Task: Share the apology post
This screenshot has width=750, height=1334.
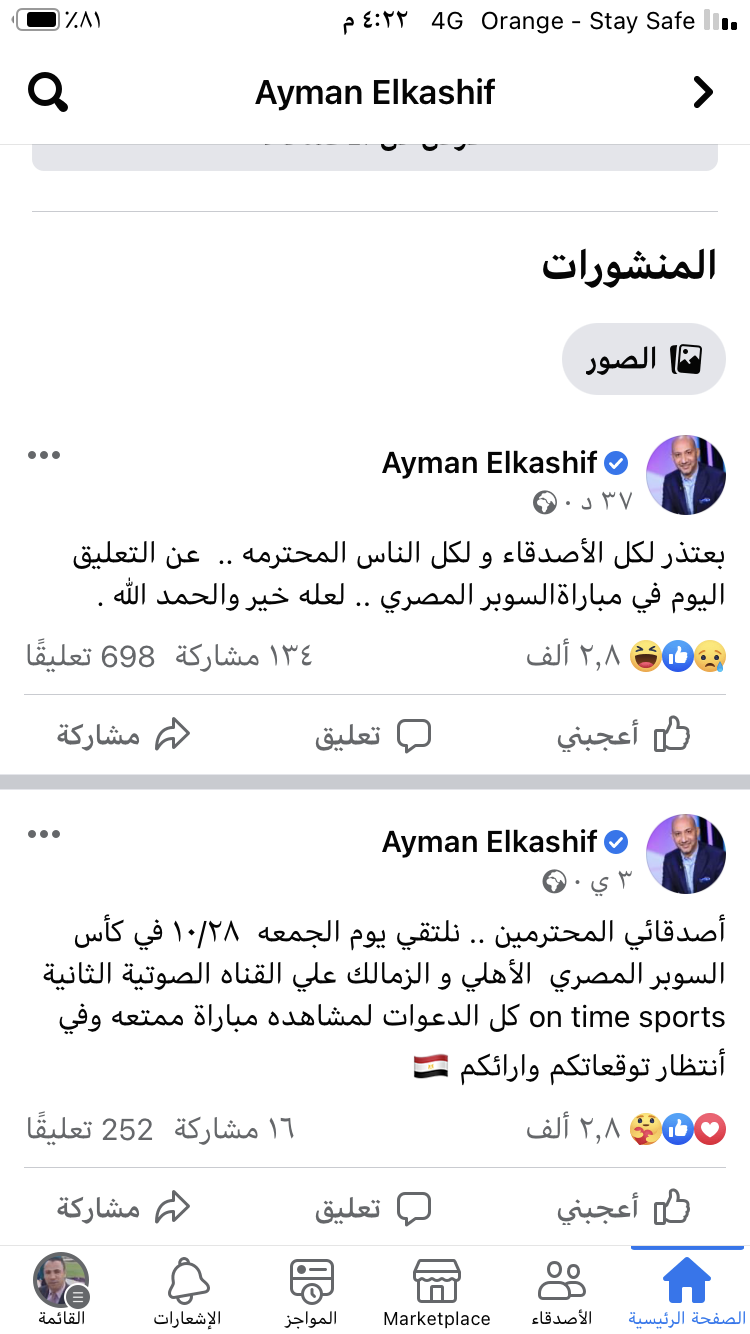Action: 123,737
